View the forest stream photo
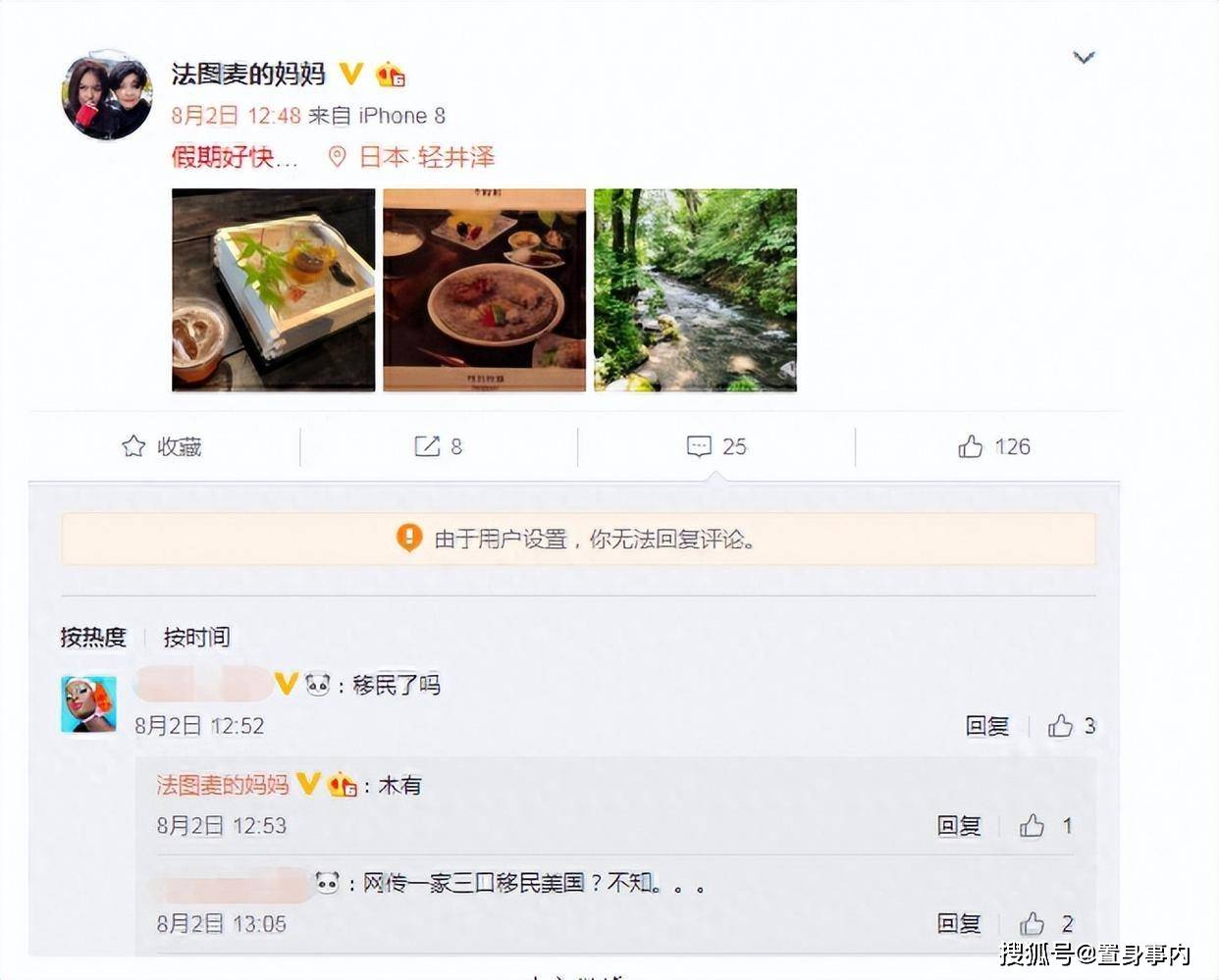Screen dimensions: 1219x980 695,289
